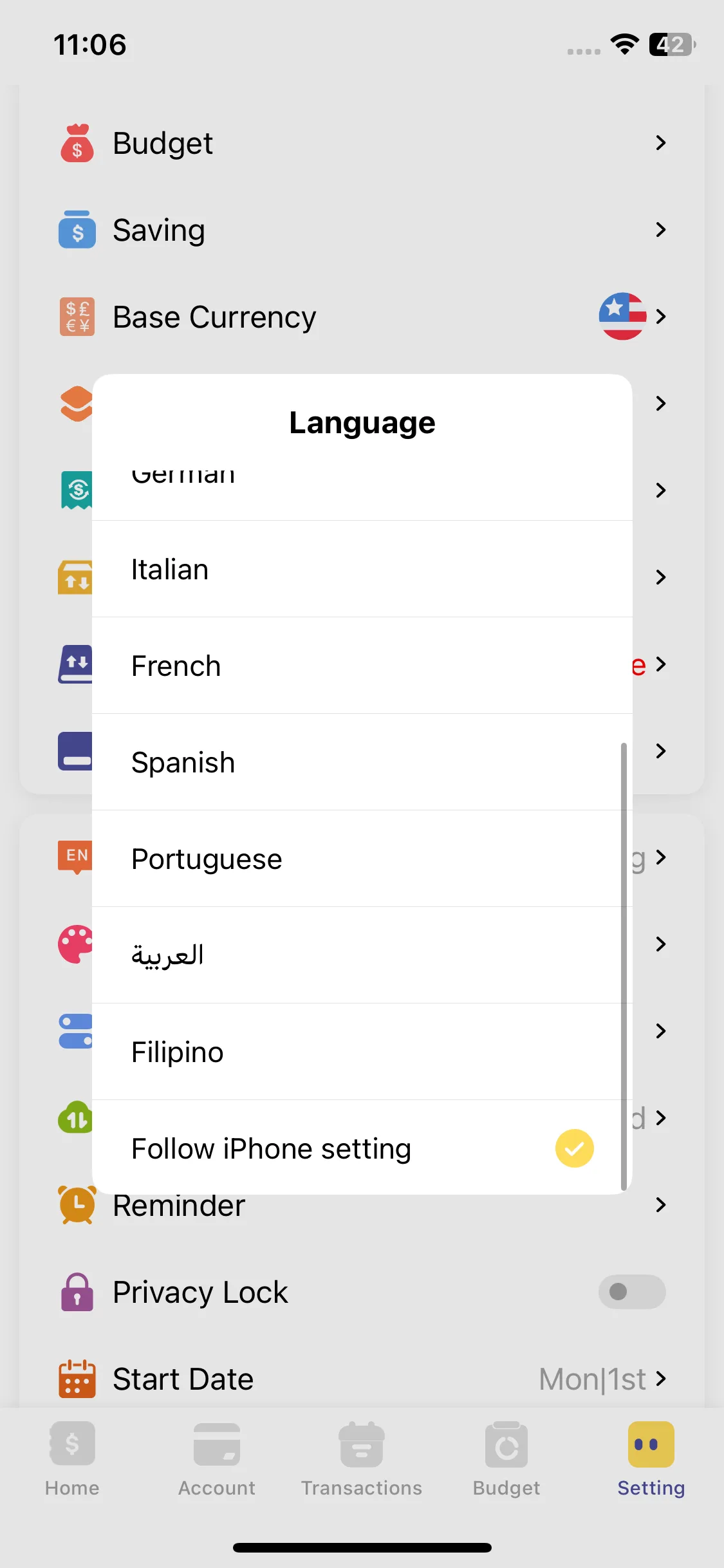Open Base Currency setting

point(362,317)
